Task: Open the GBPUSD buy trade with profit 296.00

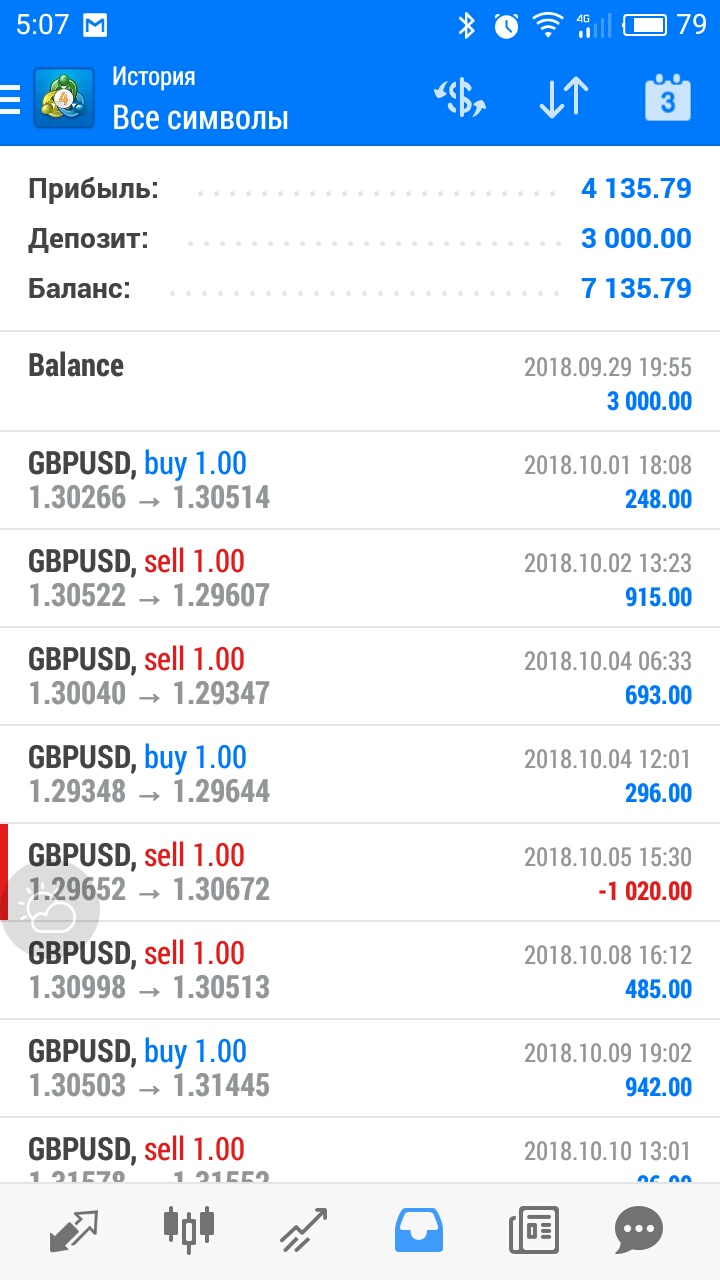Action: [x=360, y=774]
